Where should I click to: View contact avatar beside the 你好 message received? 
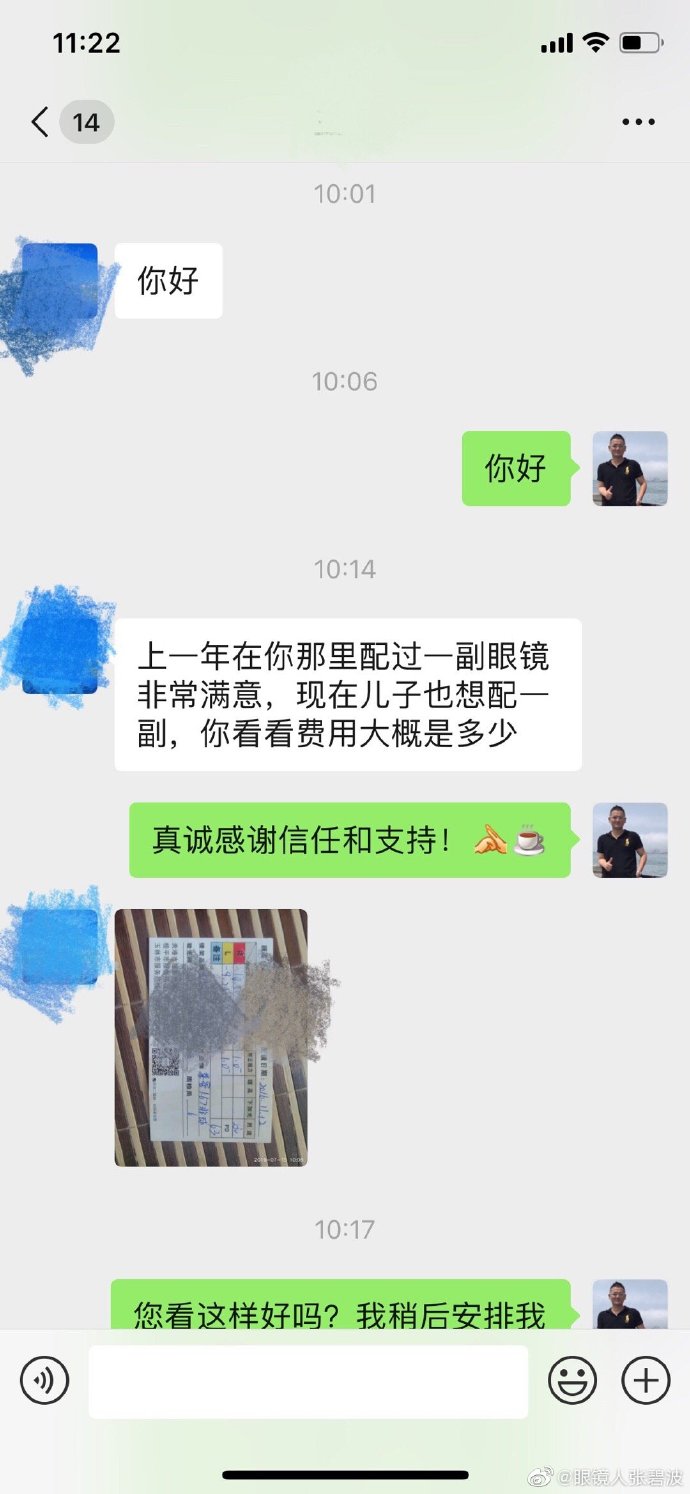(x=60, y=281)
